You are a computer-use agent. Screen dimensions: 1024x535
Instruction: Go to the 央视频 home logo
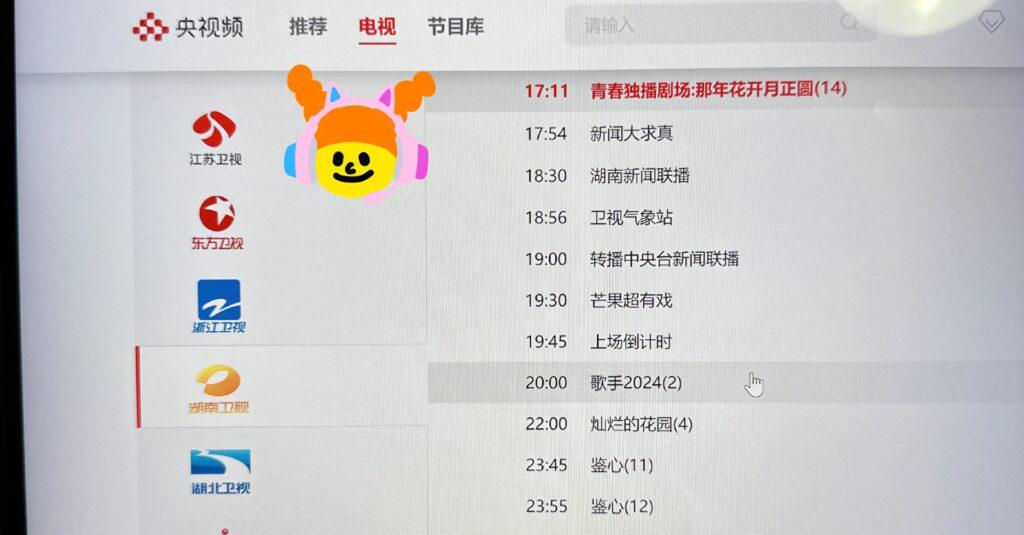click(188, 27)
